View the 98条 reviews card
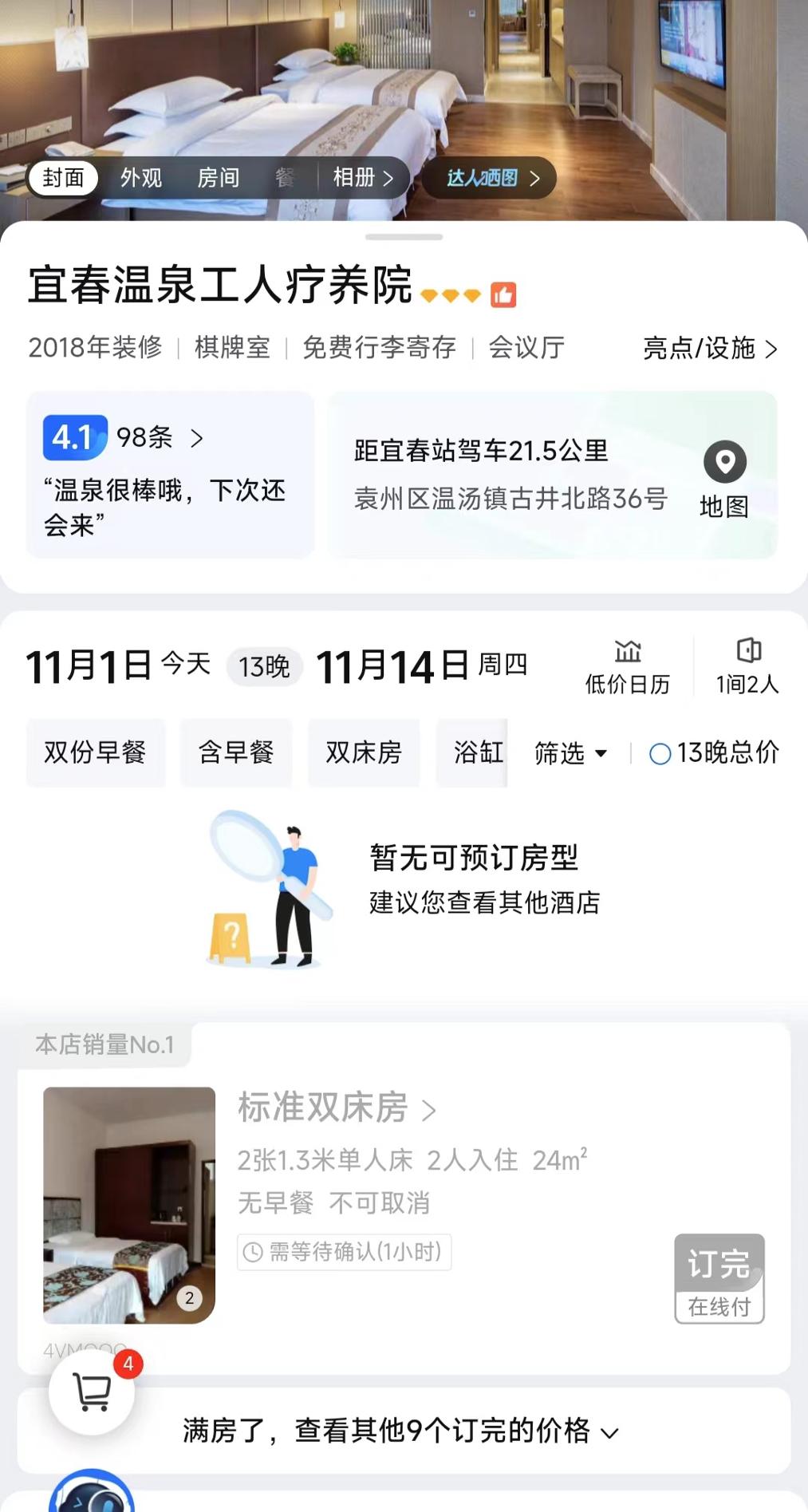This screenshot has height=1512, width=808. [169, 475]
